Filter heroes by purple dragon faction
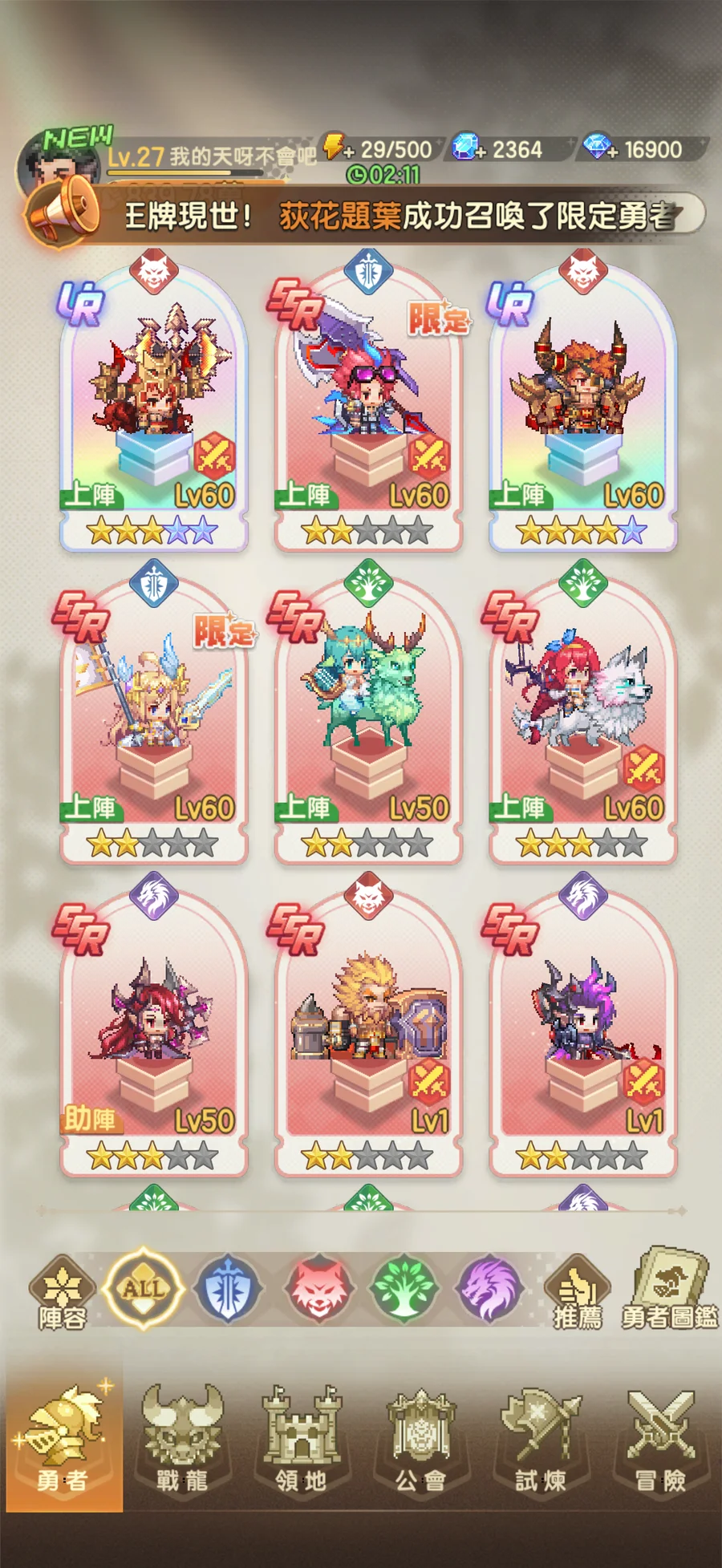The image size is (722, 1568). 490,1289
